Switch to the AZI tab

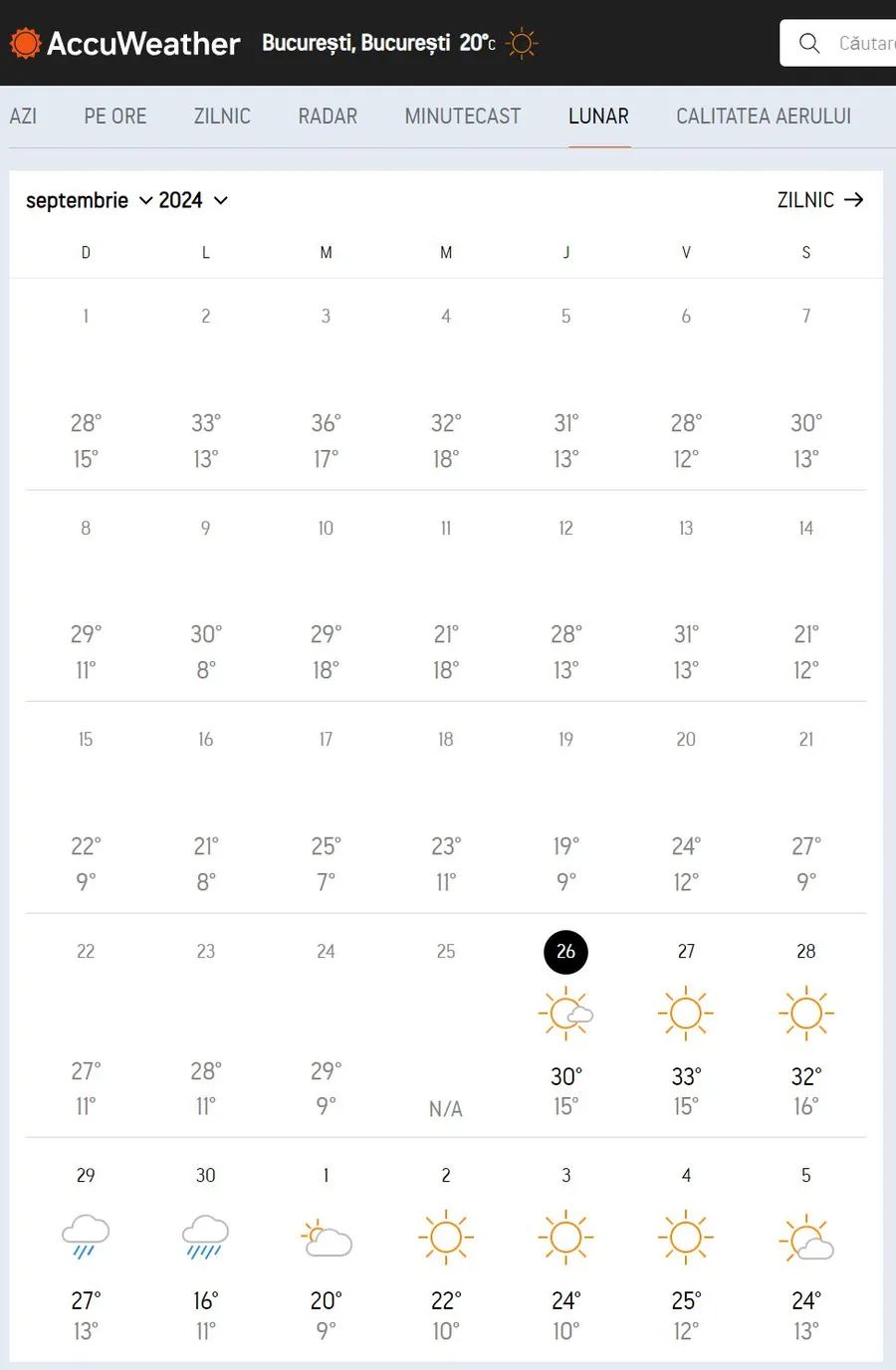click(23, 116)
